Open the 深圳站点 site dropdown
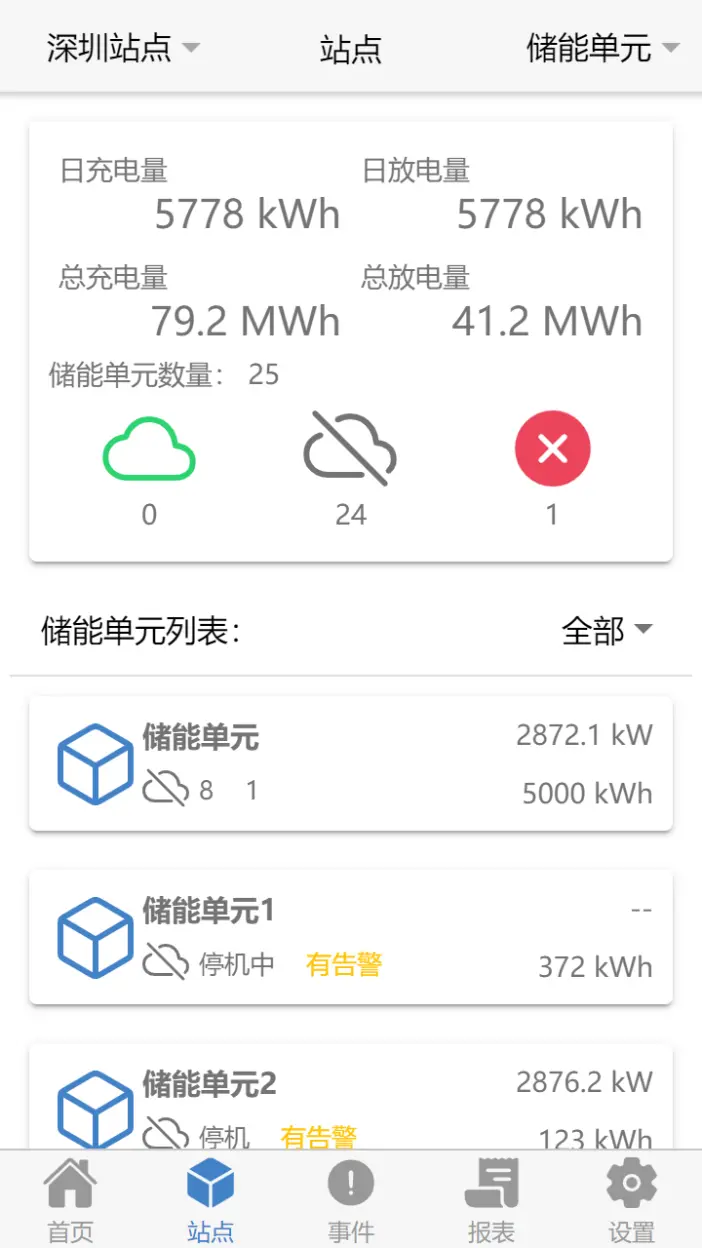This screenshot has height=1248, width=702. point(123,48)
